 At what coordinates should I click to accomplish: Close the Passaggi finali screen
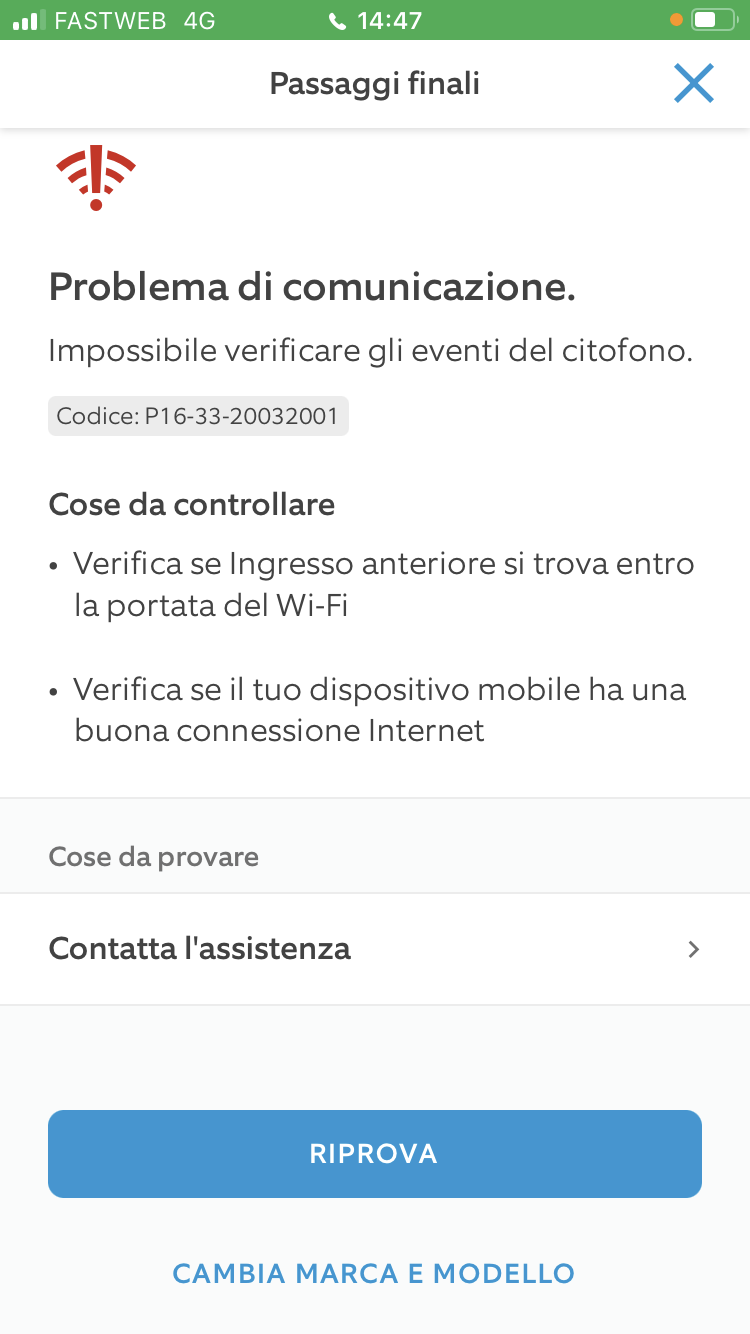(693, 84)
